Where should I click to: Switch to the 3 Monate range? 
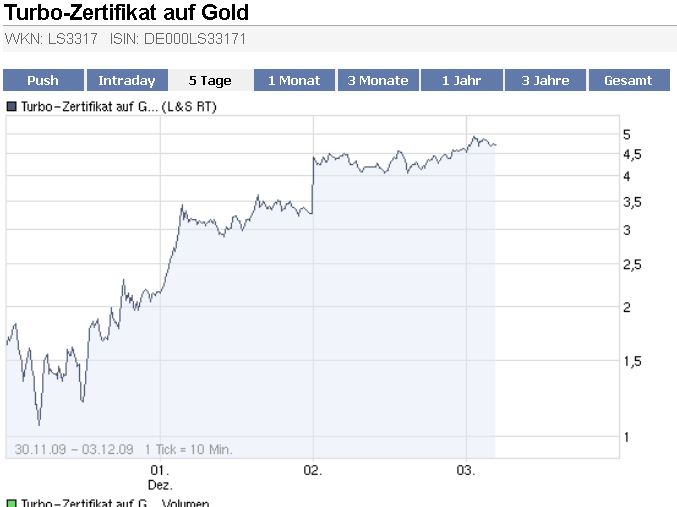pyautogui.click(x=378, y=81)
